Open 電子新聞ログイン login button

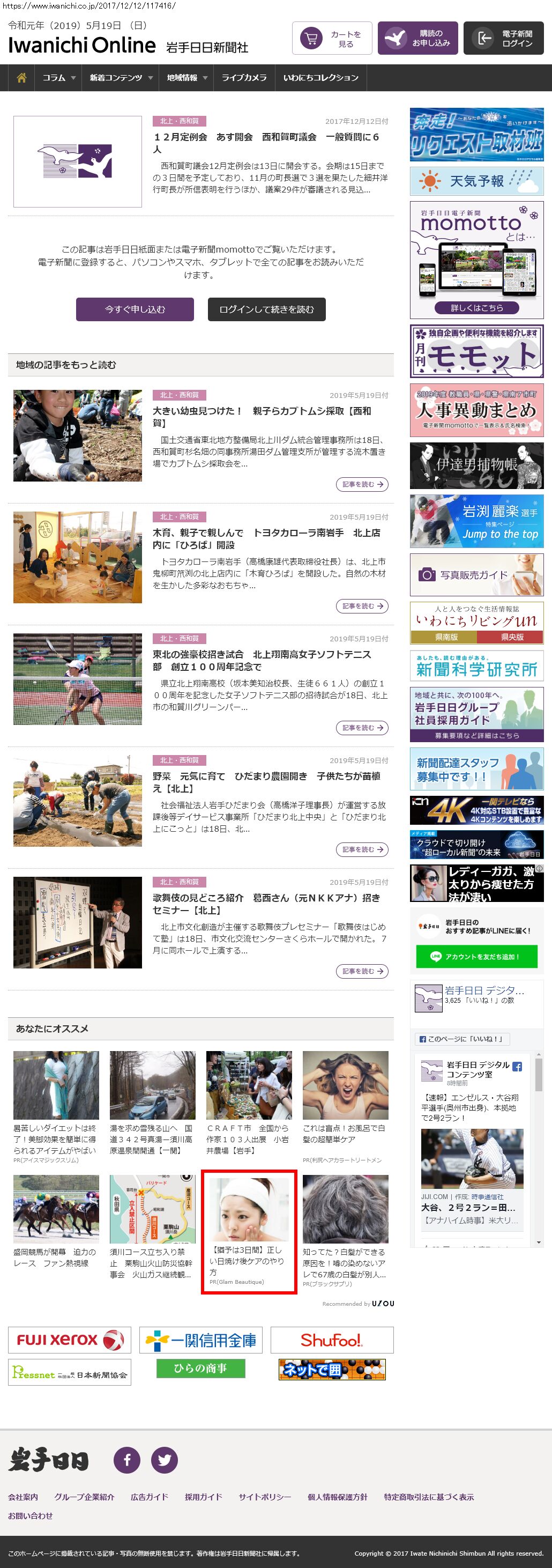(x=503, y=39)
